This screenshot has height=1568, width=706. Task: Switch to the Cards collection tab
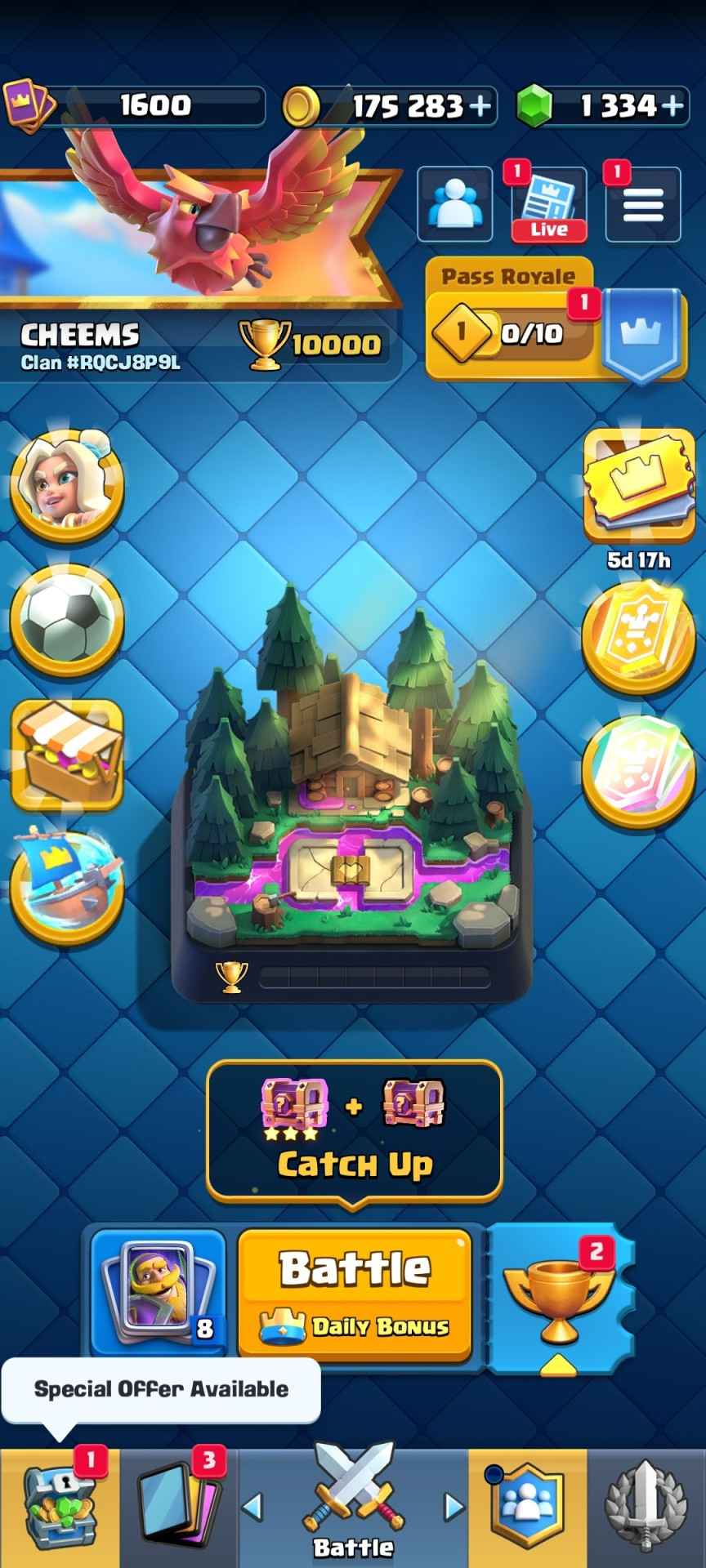[178, 1508]
